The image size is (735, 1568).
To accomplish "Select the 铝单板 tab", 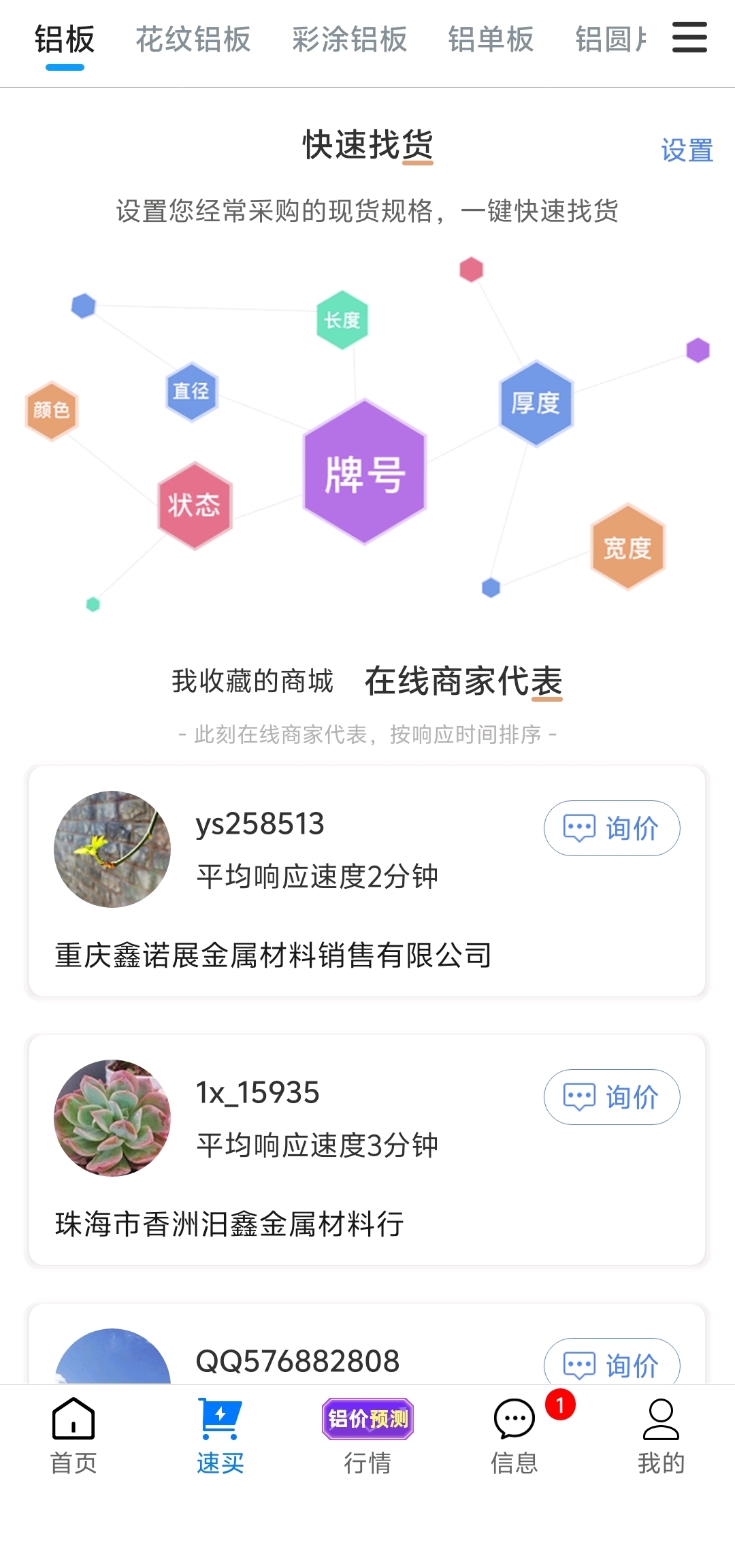I will click(491, 39).
